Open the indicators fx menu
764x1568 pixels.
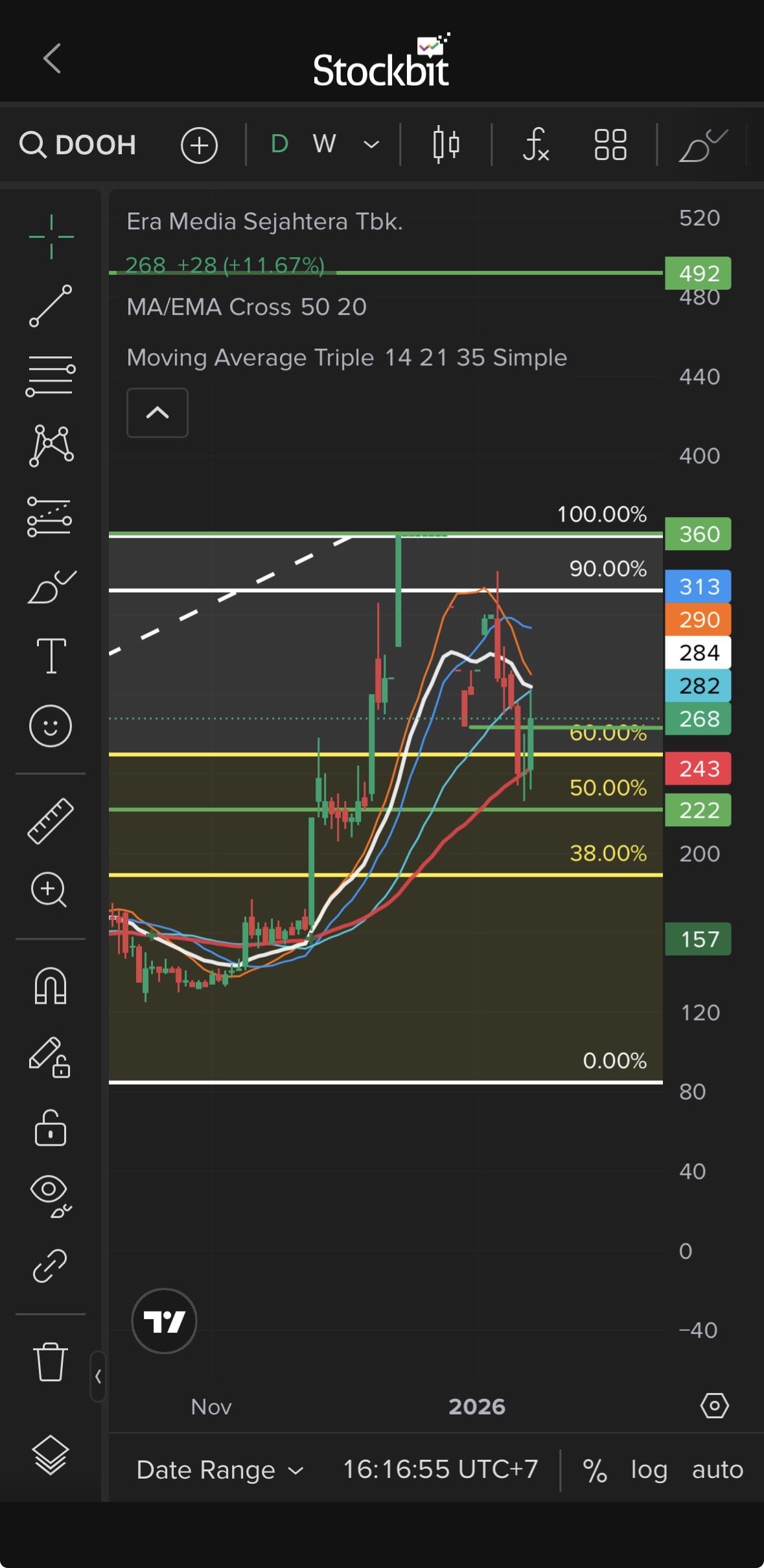pyautogui.click(x=536, y=144)
